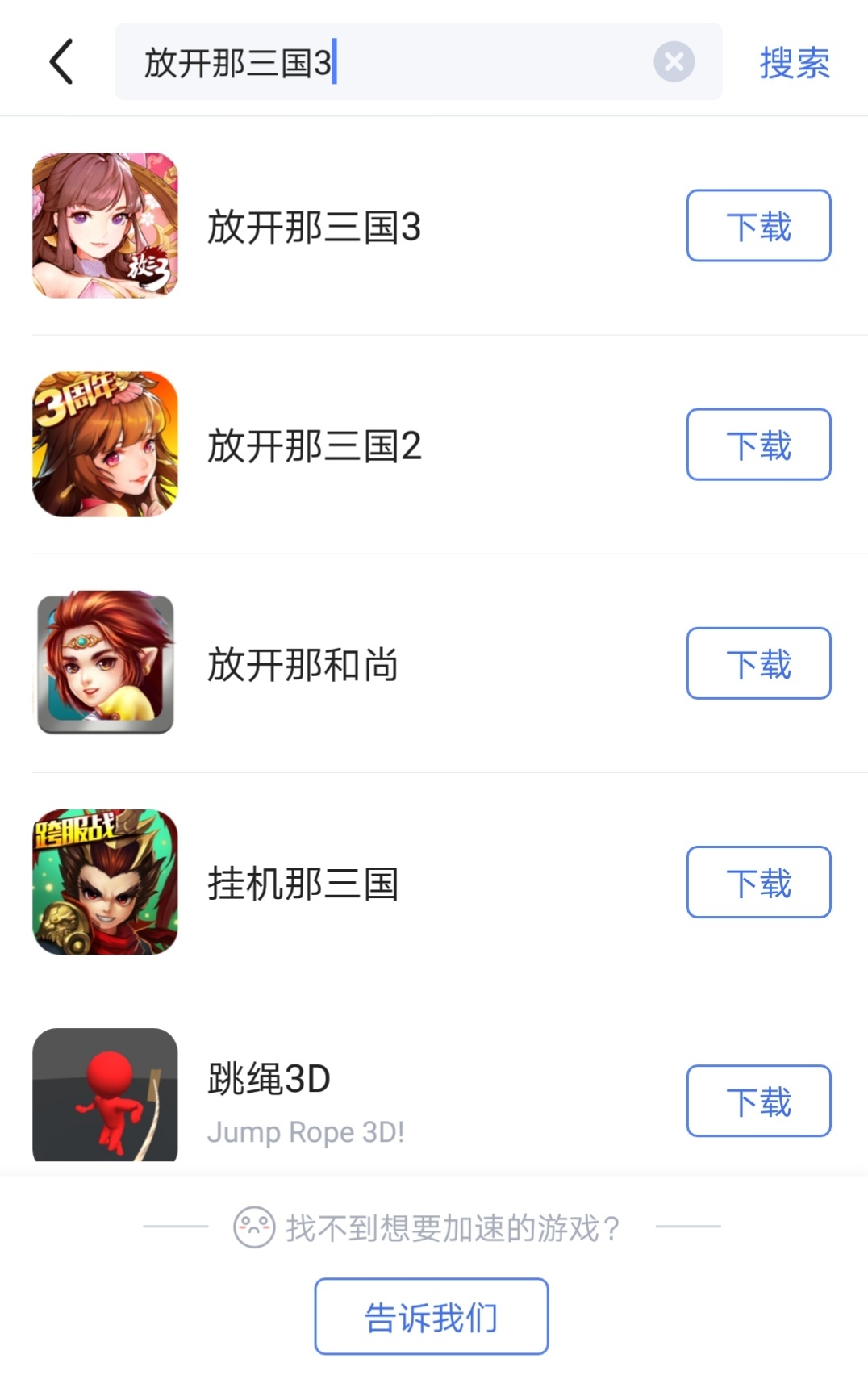
Task: Open the 跳绳3D Jump Rope 3D! entry
Action: click(305, 1102)
